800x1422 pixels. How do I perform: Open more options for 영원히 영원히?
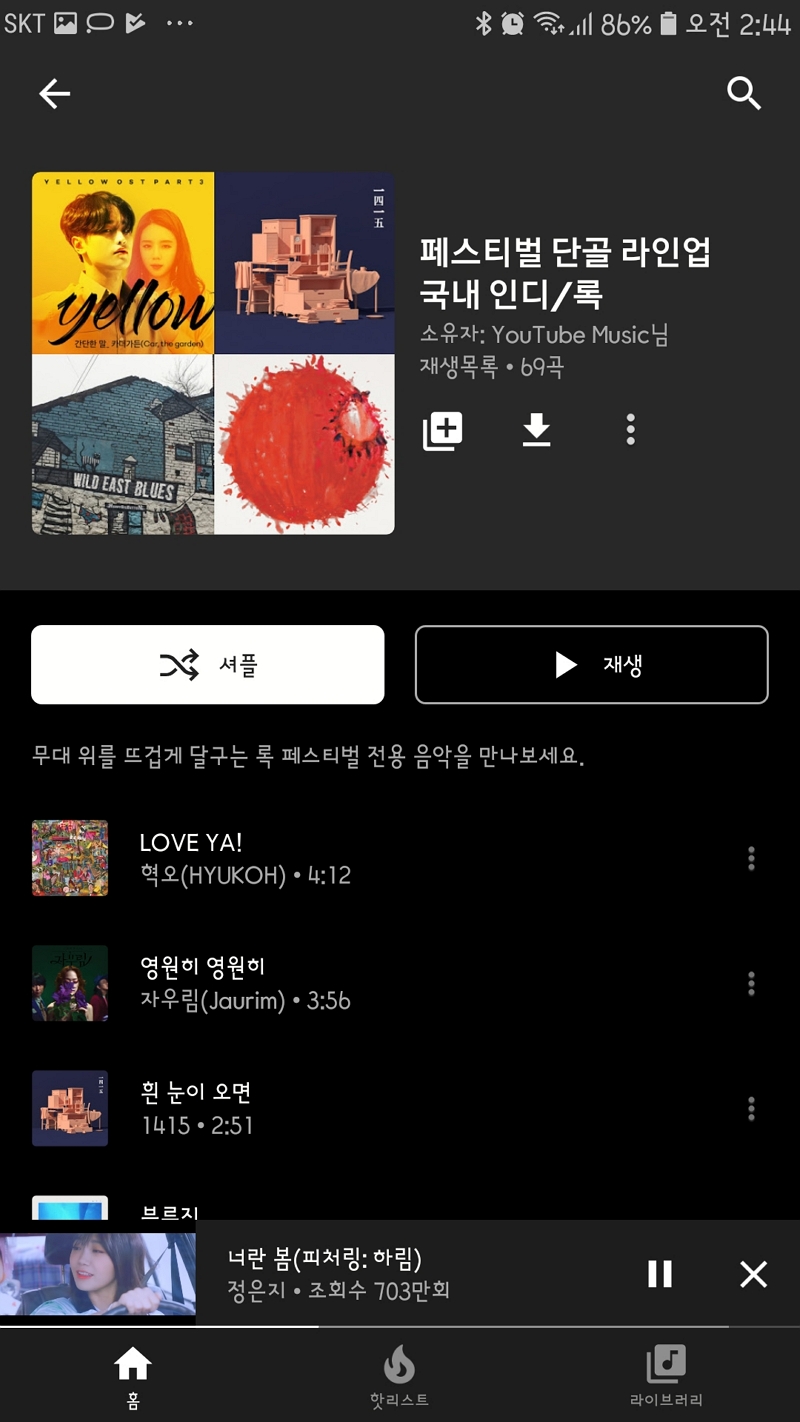[751, 984]
